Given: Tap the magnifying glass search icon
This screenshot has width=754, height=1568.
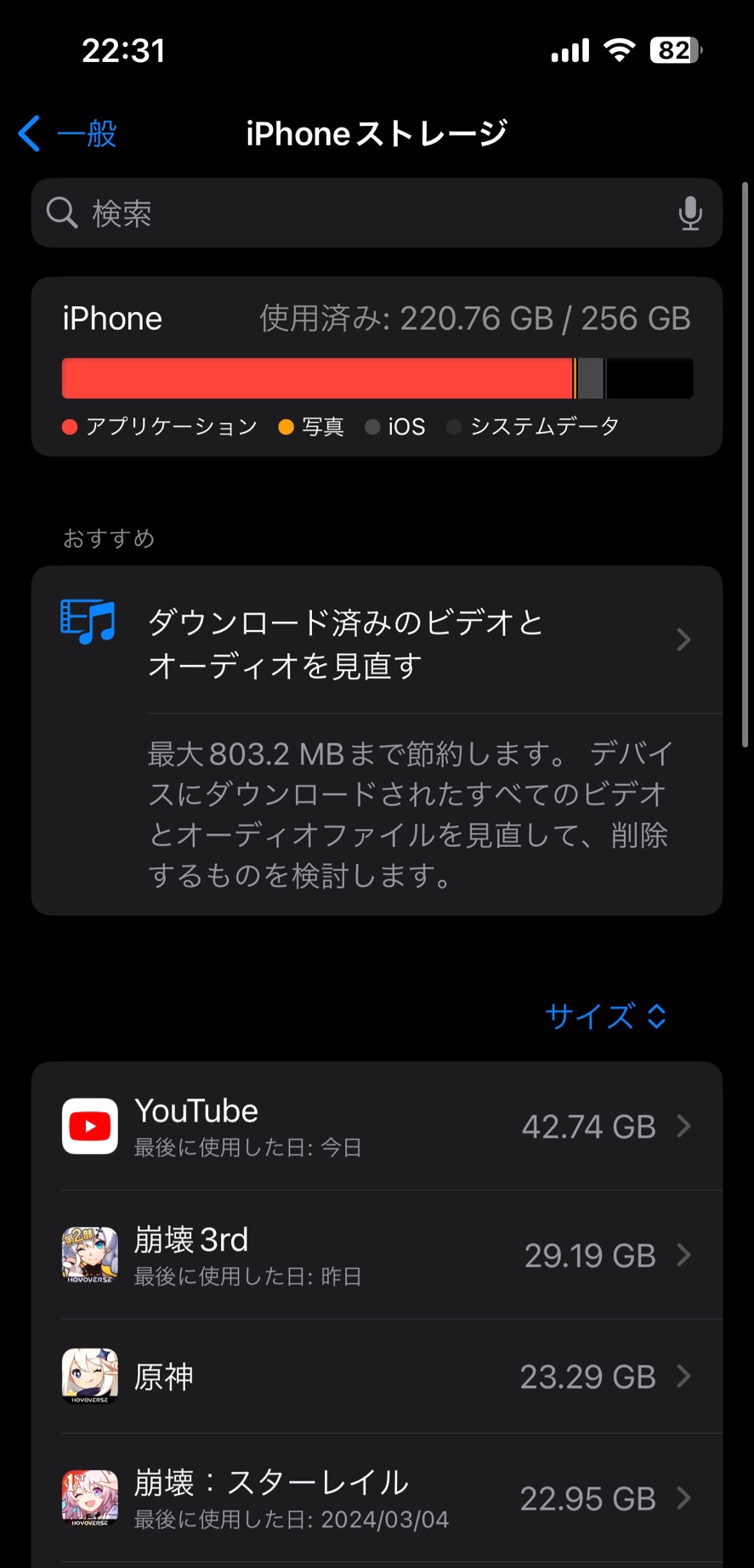Looking at the screenshot, I should [x=61, y=213].
